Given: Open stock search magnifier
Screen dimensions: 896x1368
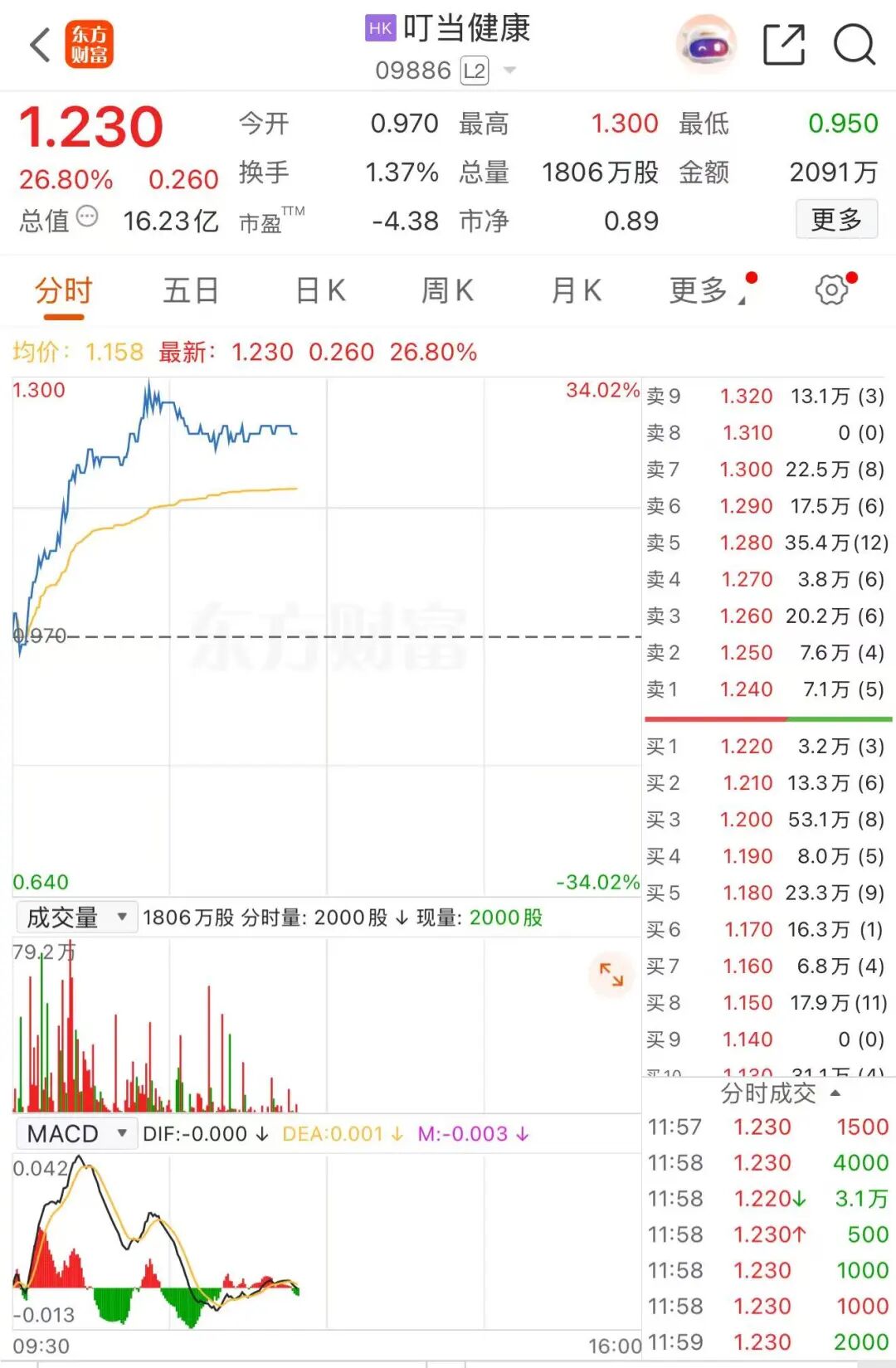Looking at the screenshot, I should pos(854,45).
